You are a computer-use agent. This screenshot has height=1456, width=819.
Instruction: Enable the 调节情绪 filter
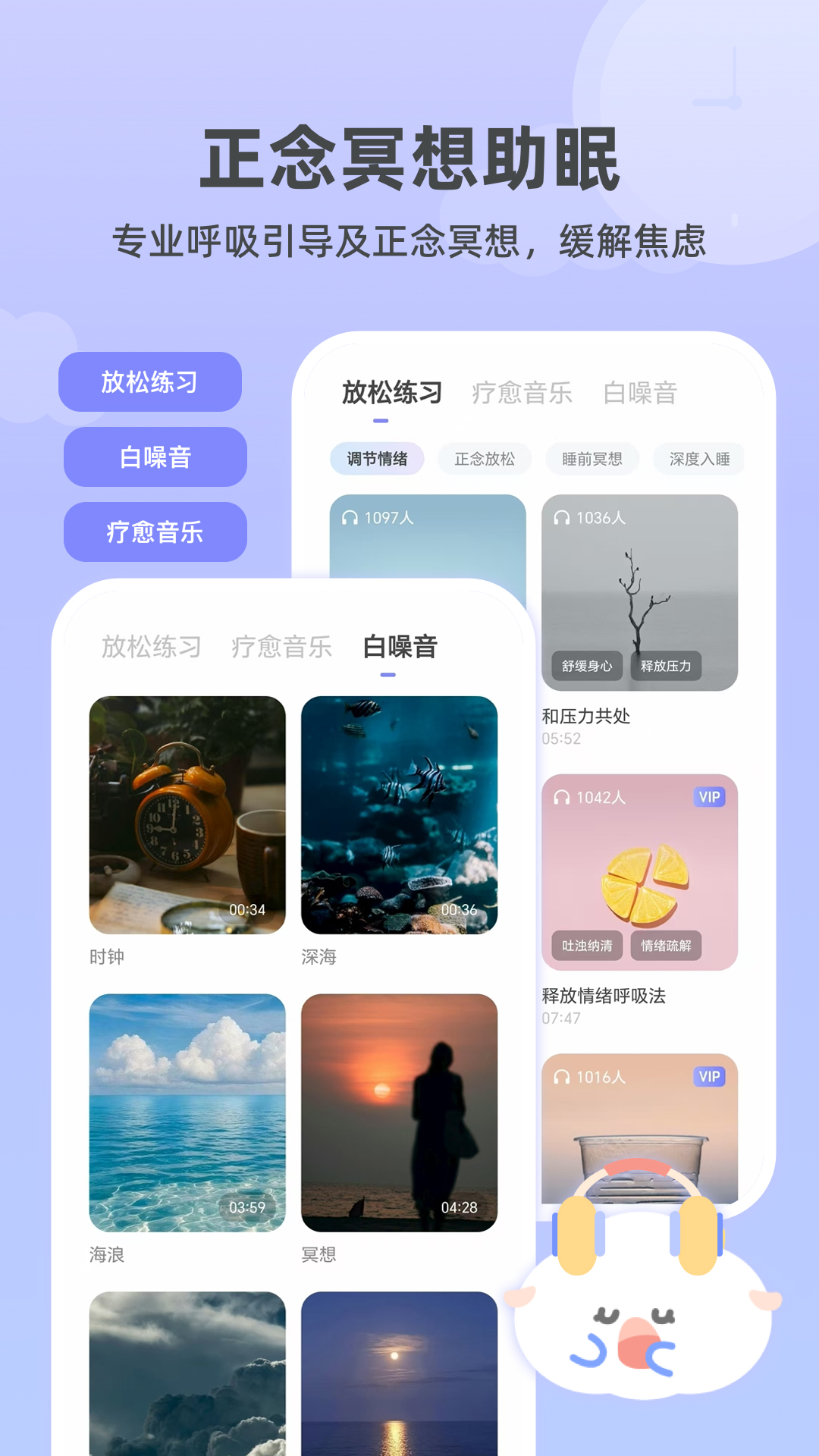(x=376, y=460)
